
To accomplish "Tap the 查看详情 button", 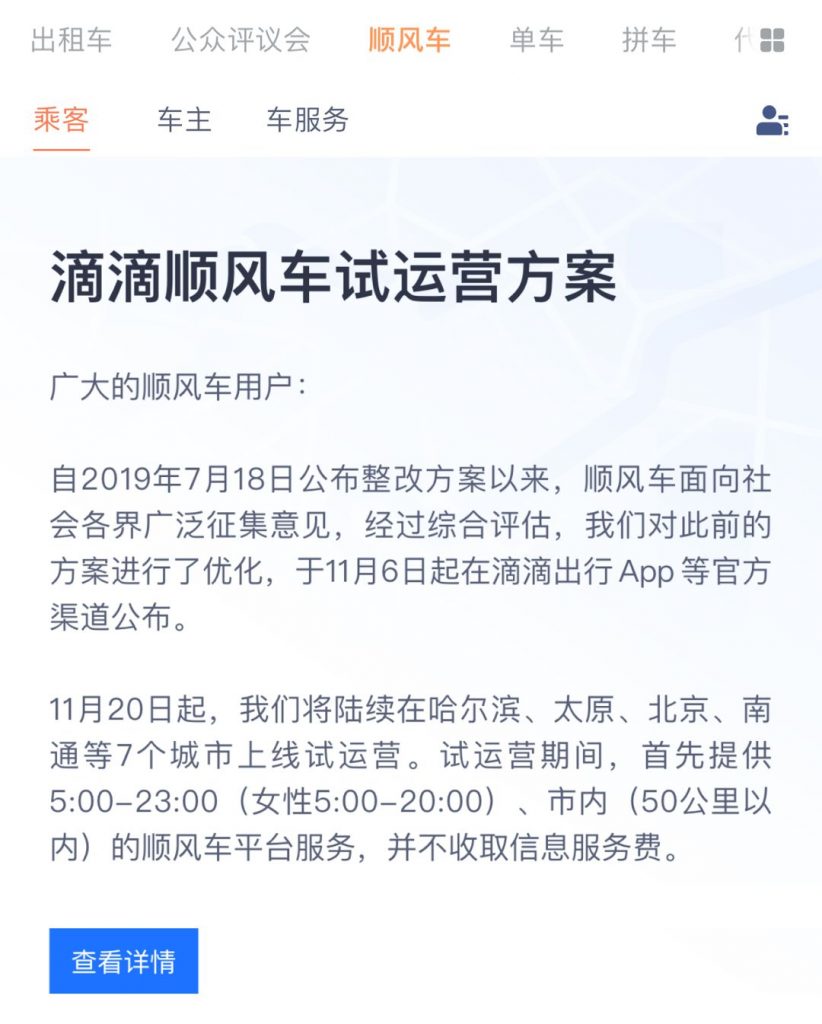I will click(x=124, y=961).
